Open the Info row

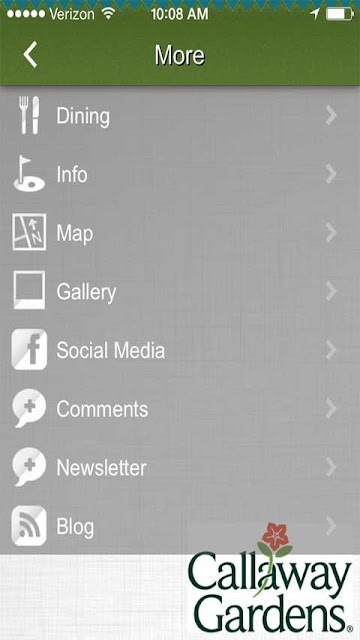[x=180, y=174]
